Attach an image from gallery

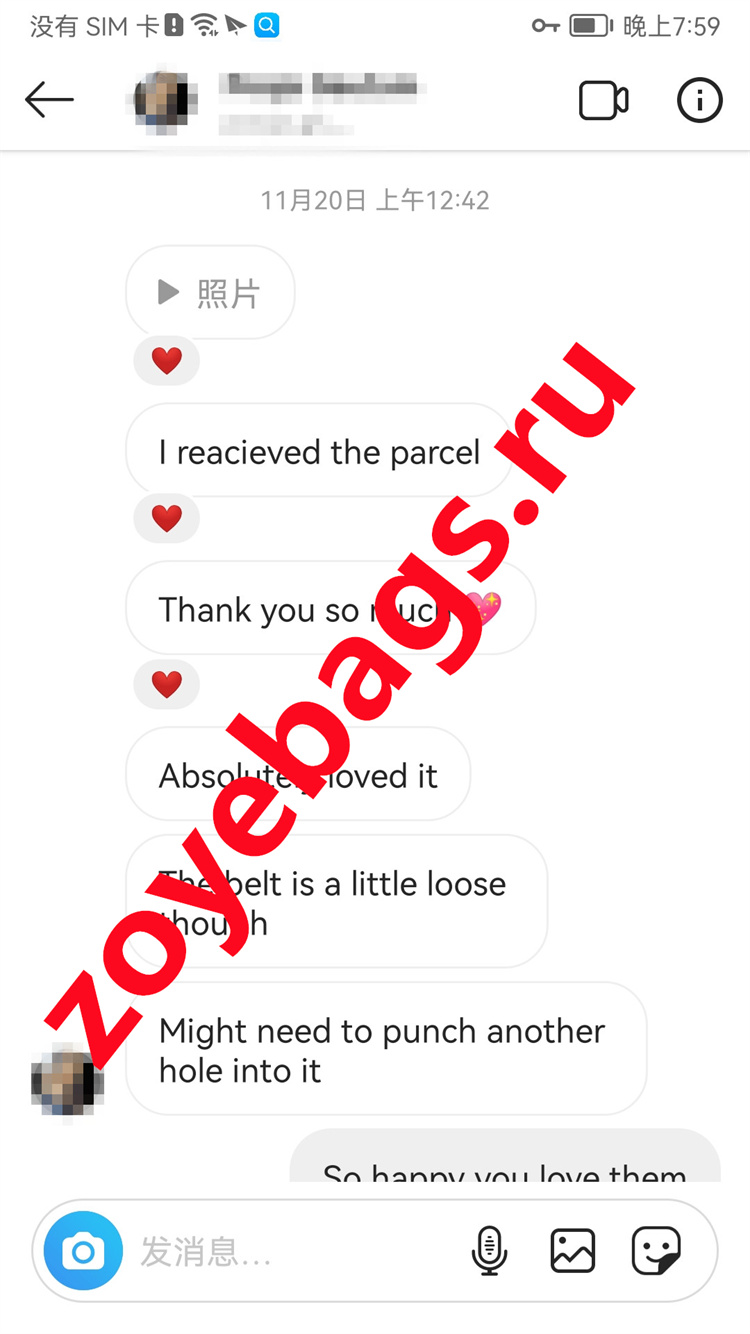(573, 1251)
